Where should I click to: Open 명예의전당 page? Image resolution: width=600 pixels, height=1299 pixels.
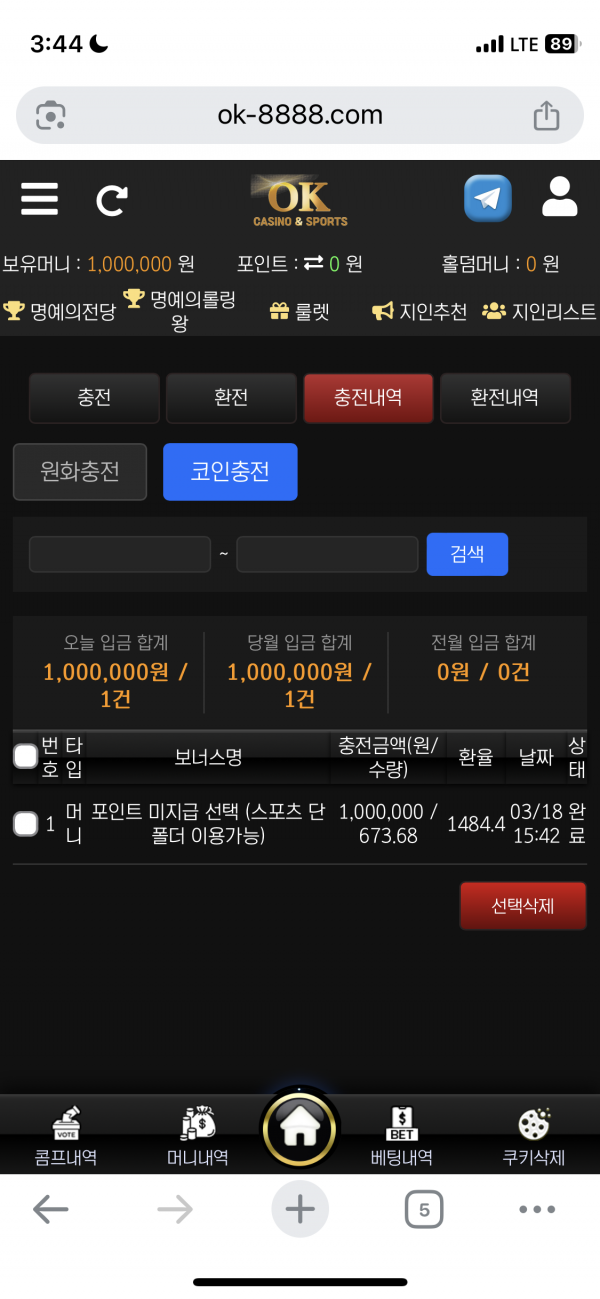[x=60, y=311]
